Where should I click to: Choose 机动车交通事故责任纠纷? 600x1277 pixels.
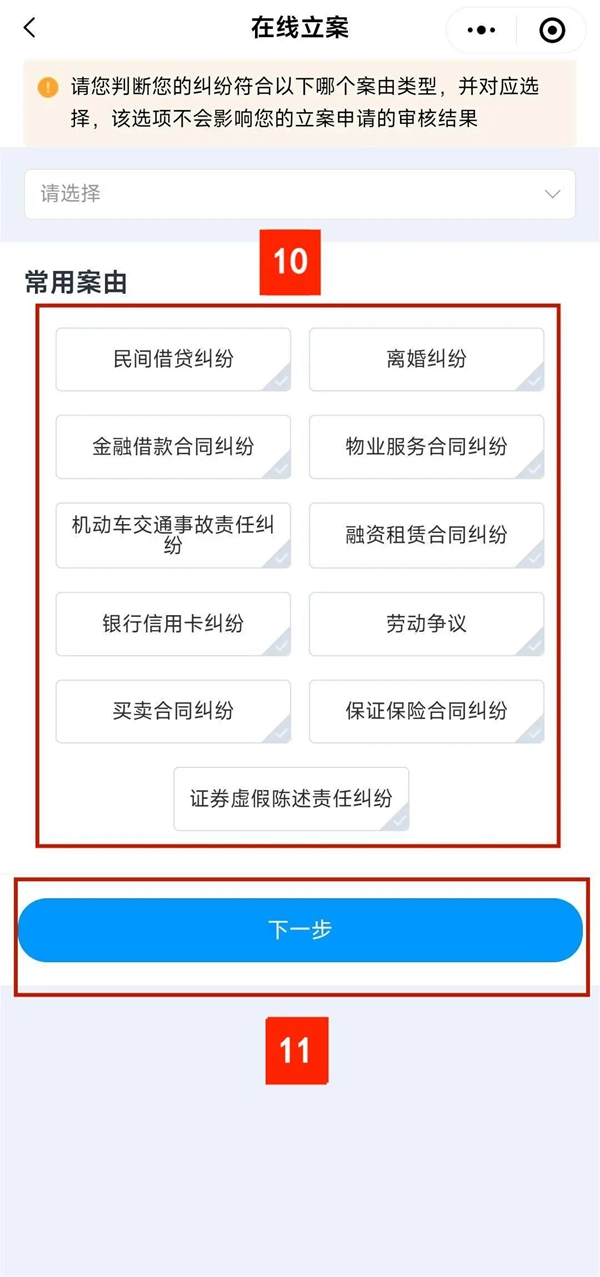(173, 535)
